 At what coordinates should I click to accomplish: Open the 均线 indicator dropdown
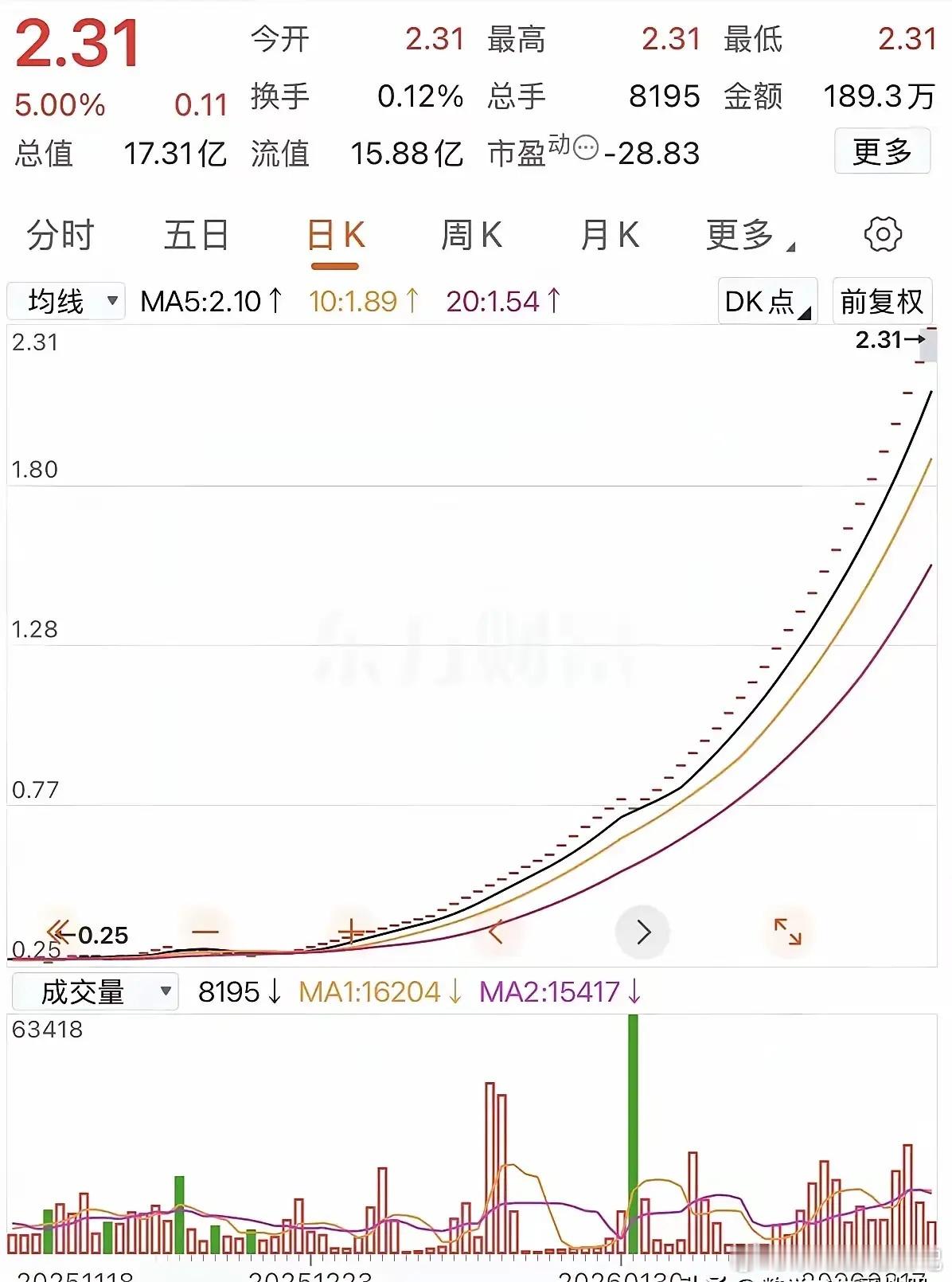(65, 301)
